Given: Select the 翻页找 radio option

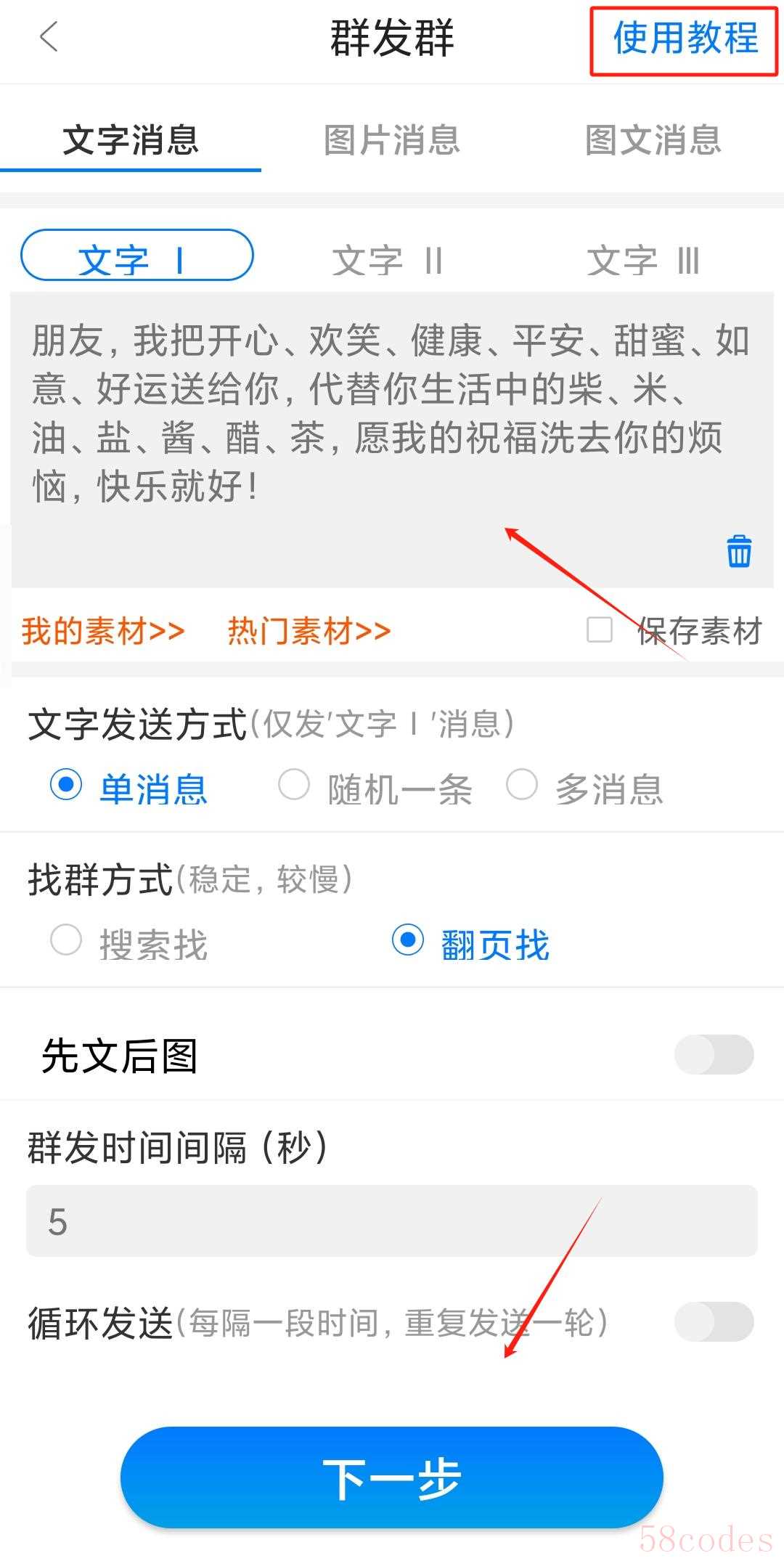Looking at the screenshot, I should 408,941.
